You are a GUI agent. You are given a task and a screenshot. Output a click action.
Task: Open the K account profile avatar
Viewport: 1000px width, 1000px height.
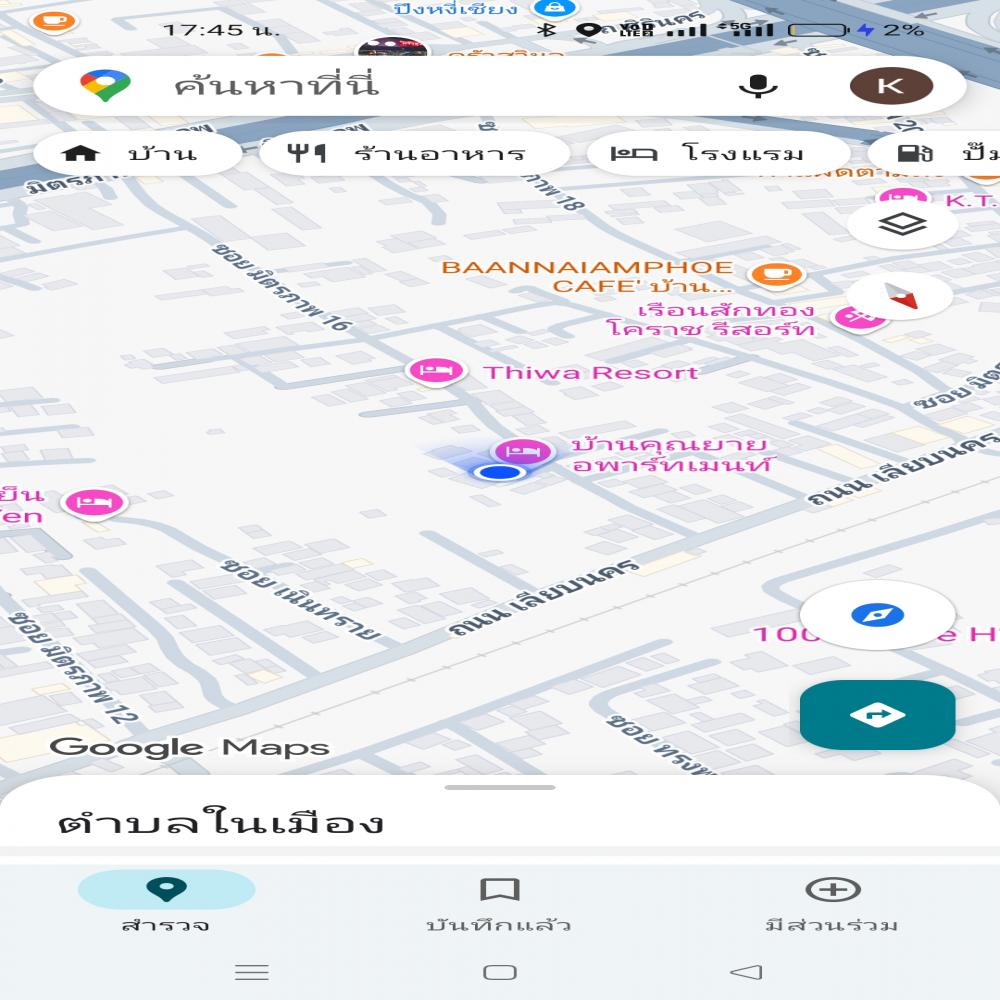click(x=891, y=86)
